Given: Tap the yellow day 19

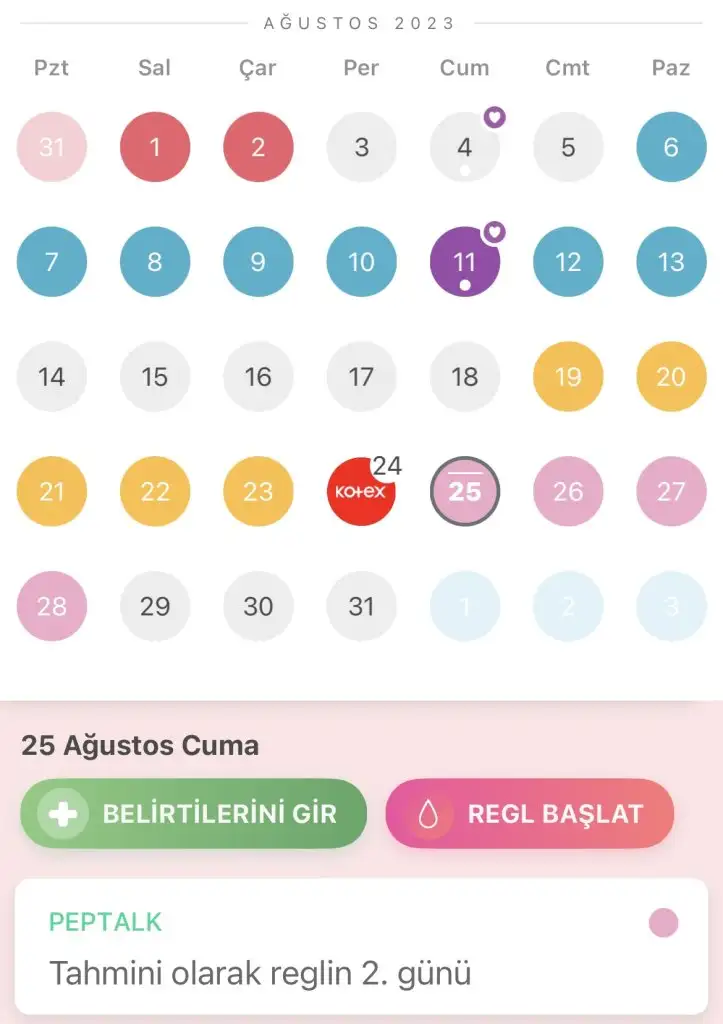Looking at the screenshot, I should (568, 377).
